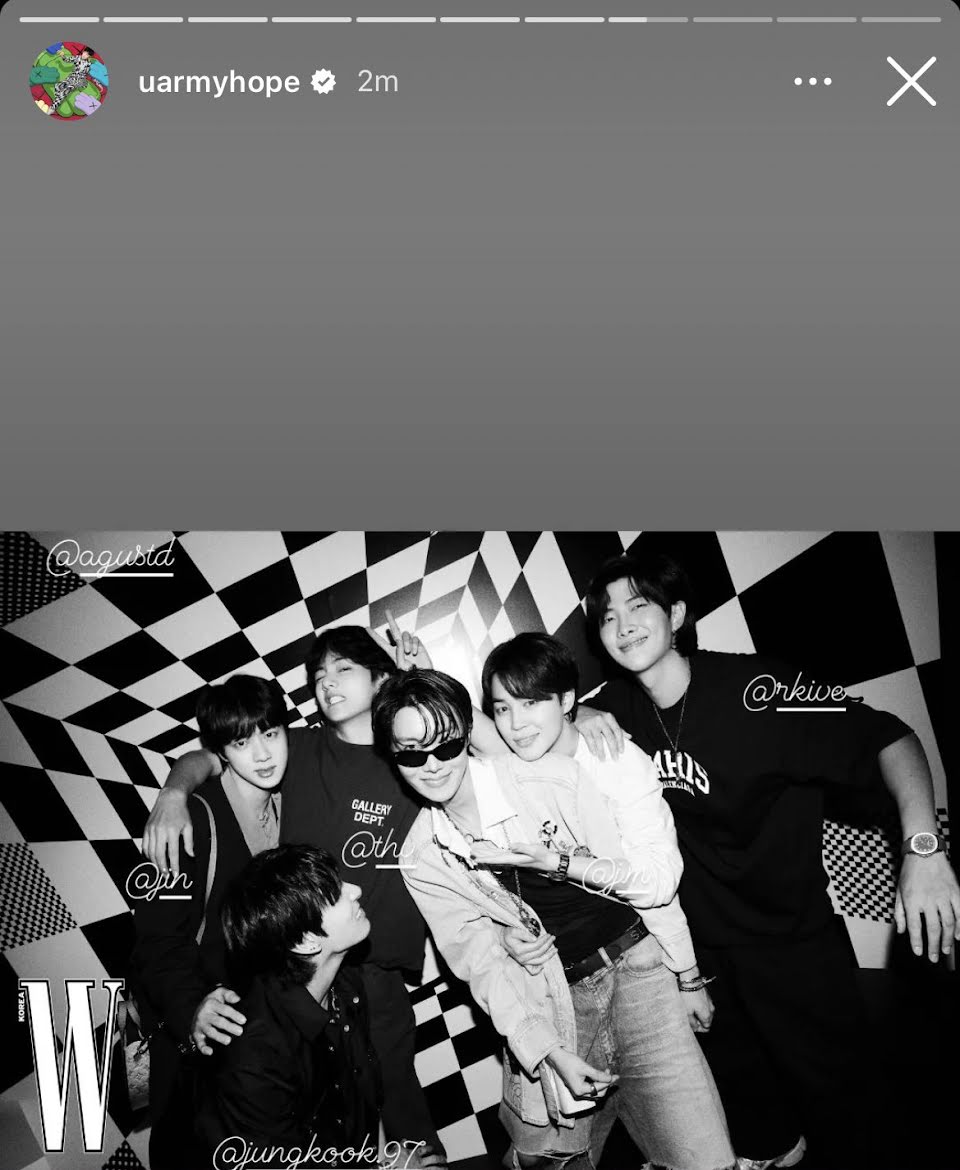Open the @agustd mention
The height and width of the screenshot is (1170, 960).
[x=110, y=556]
